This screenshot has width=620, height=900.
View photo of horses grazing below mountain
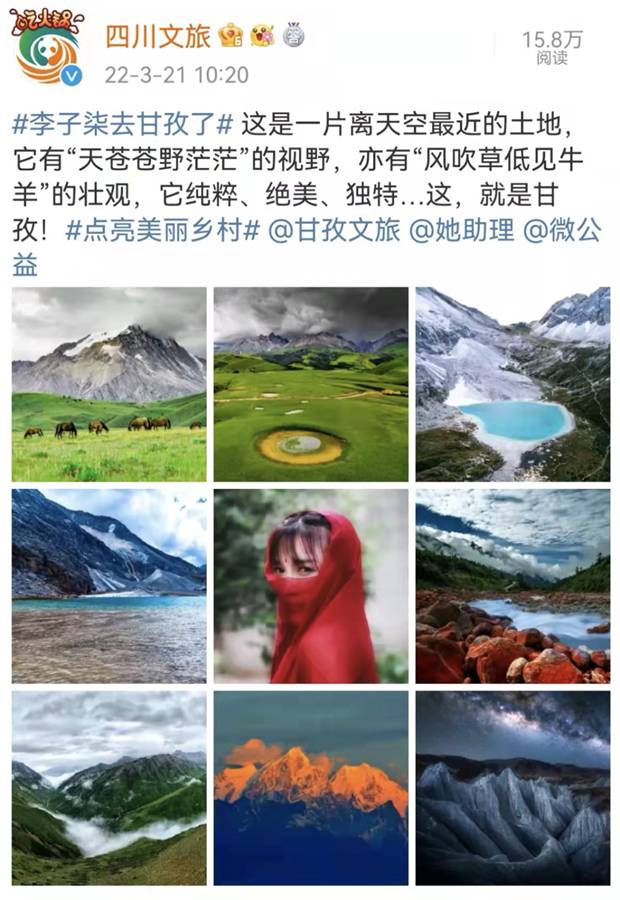pos(109,385)
